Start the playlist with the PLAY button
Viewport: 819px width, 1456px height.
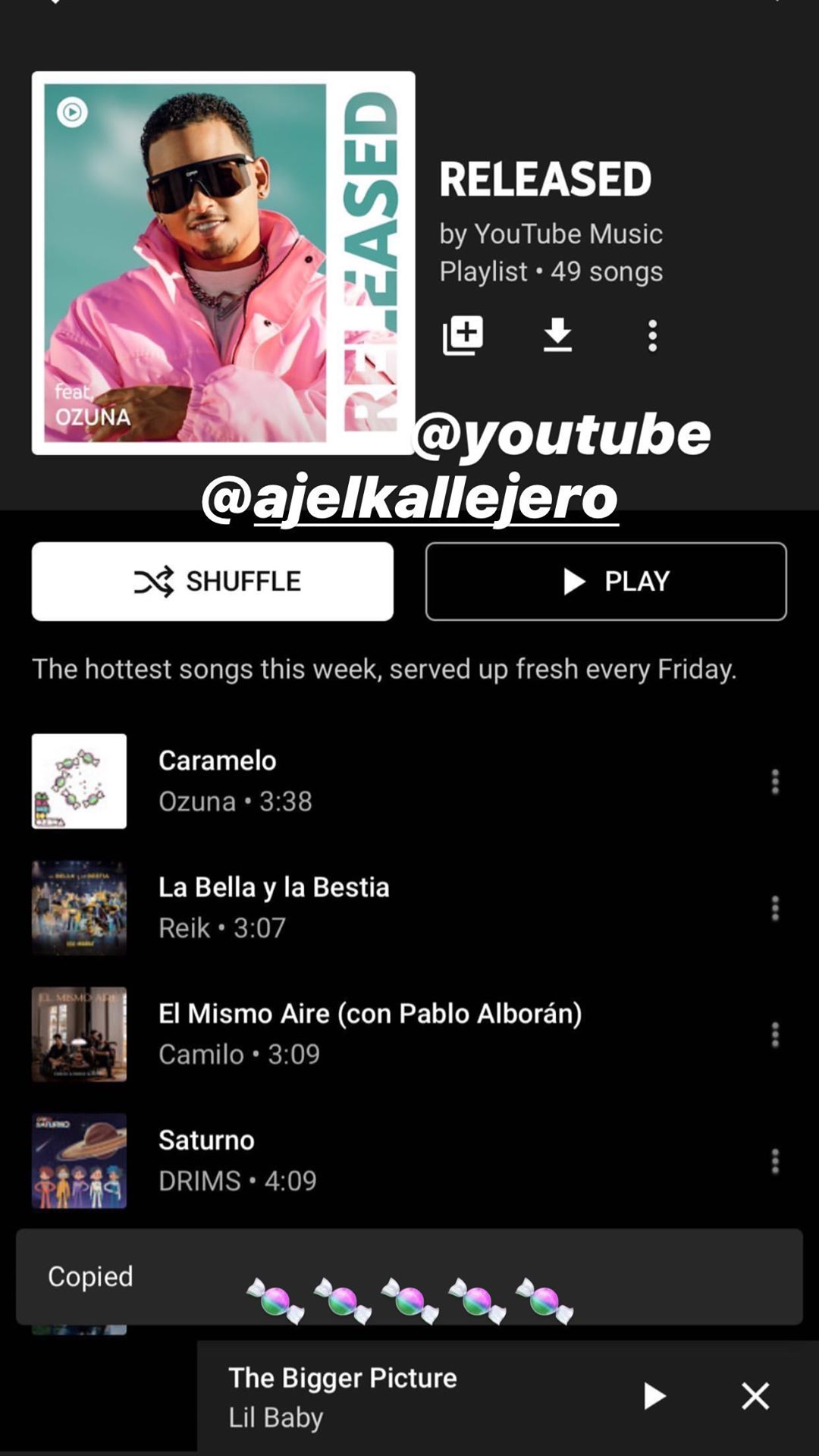606,582
